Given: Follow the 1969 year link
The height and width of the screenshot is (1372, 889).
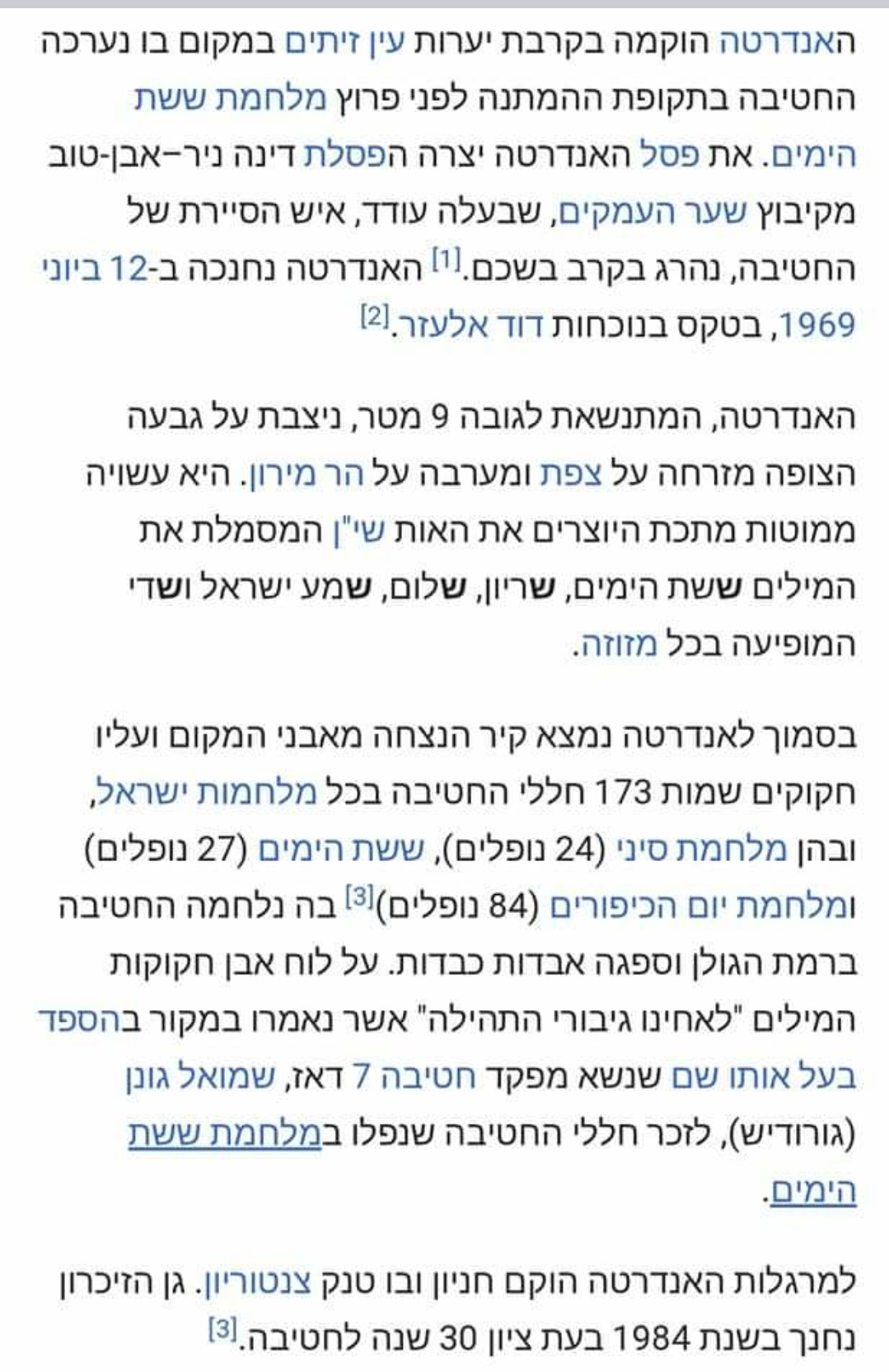Looking at the screenshot, I should point(816,326).
